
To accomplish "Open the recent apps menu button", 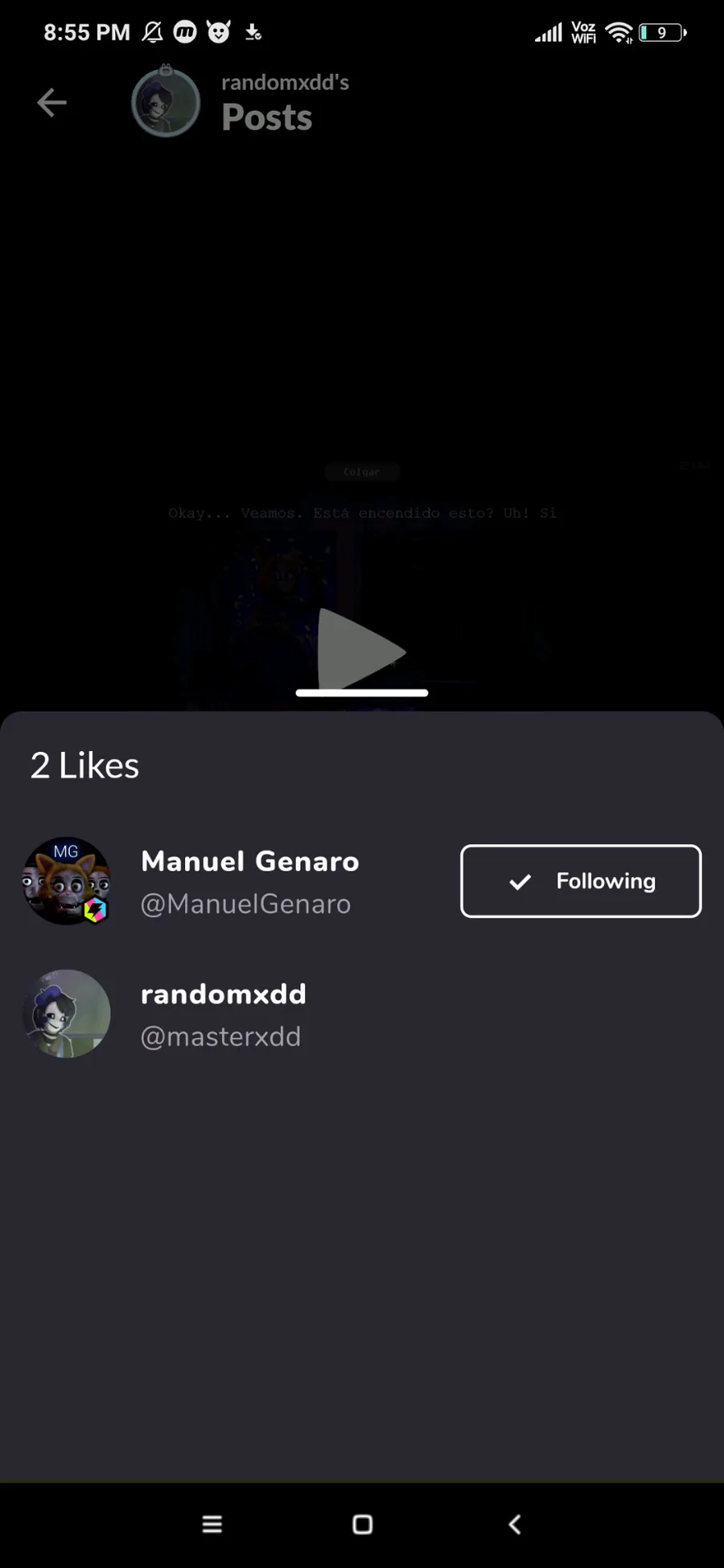I will (x=212, y=1524).
